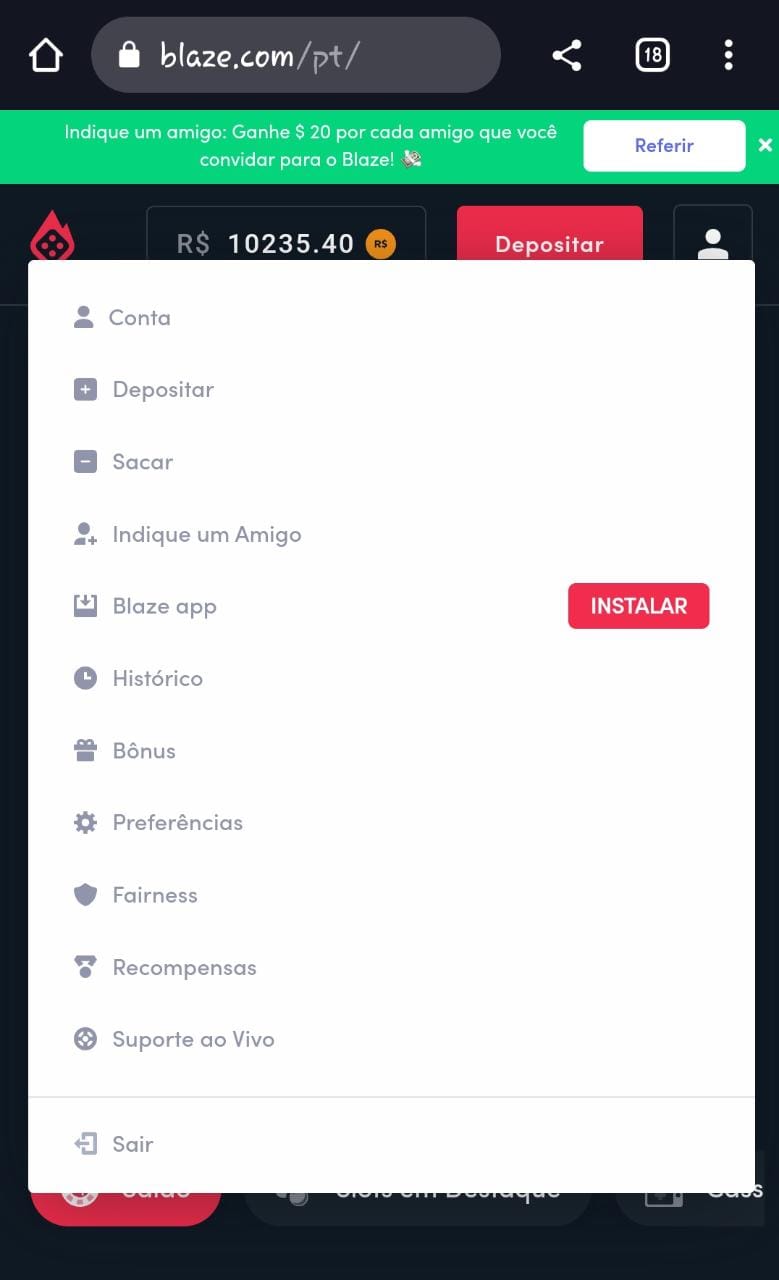The image size is (779, 1280).
Task: Click the Suporte ao Vivo icon
Action: (x=85, y=1039)
